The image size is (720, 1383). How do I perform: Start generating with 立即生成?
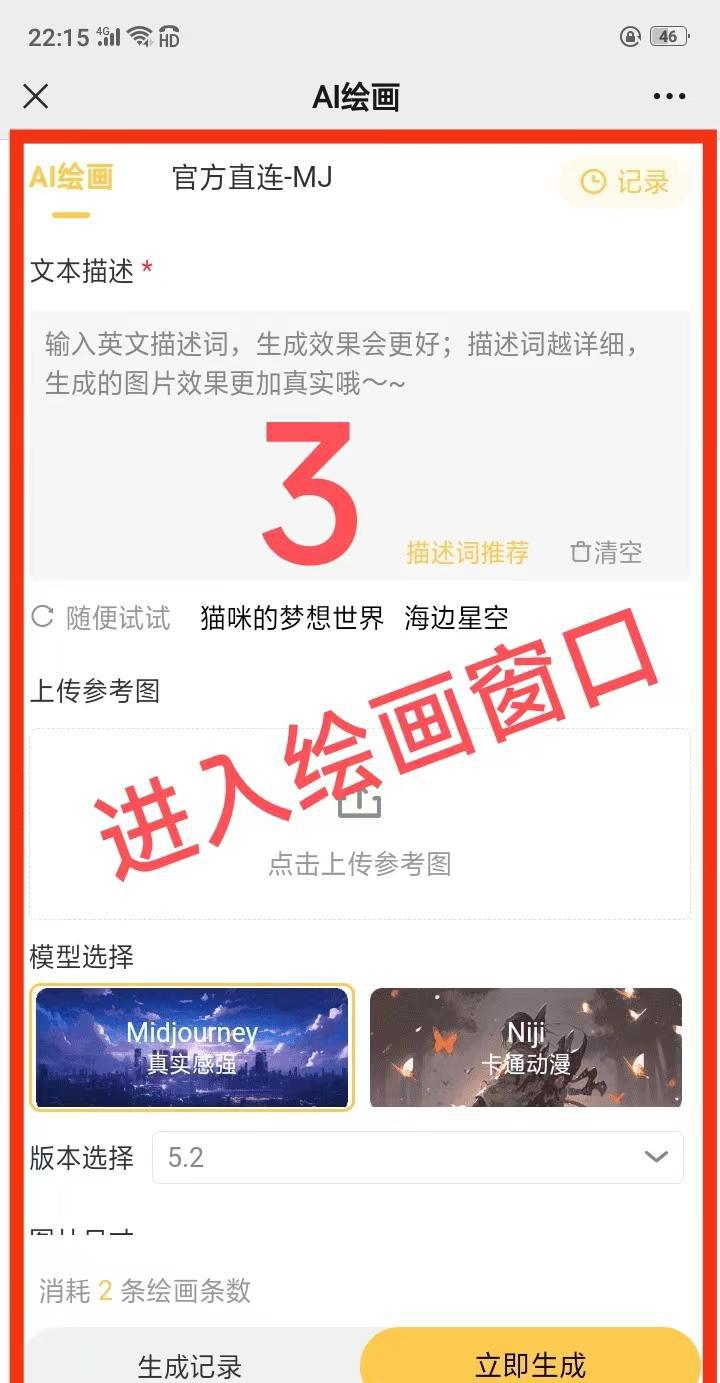pyautogui.click(x=530, y=1362)
